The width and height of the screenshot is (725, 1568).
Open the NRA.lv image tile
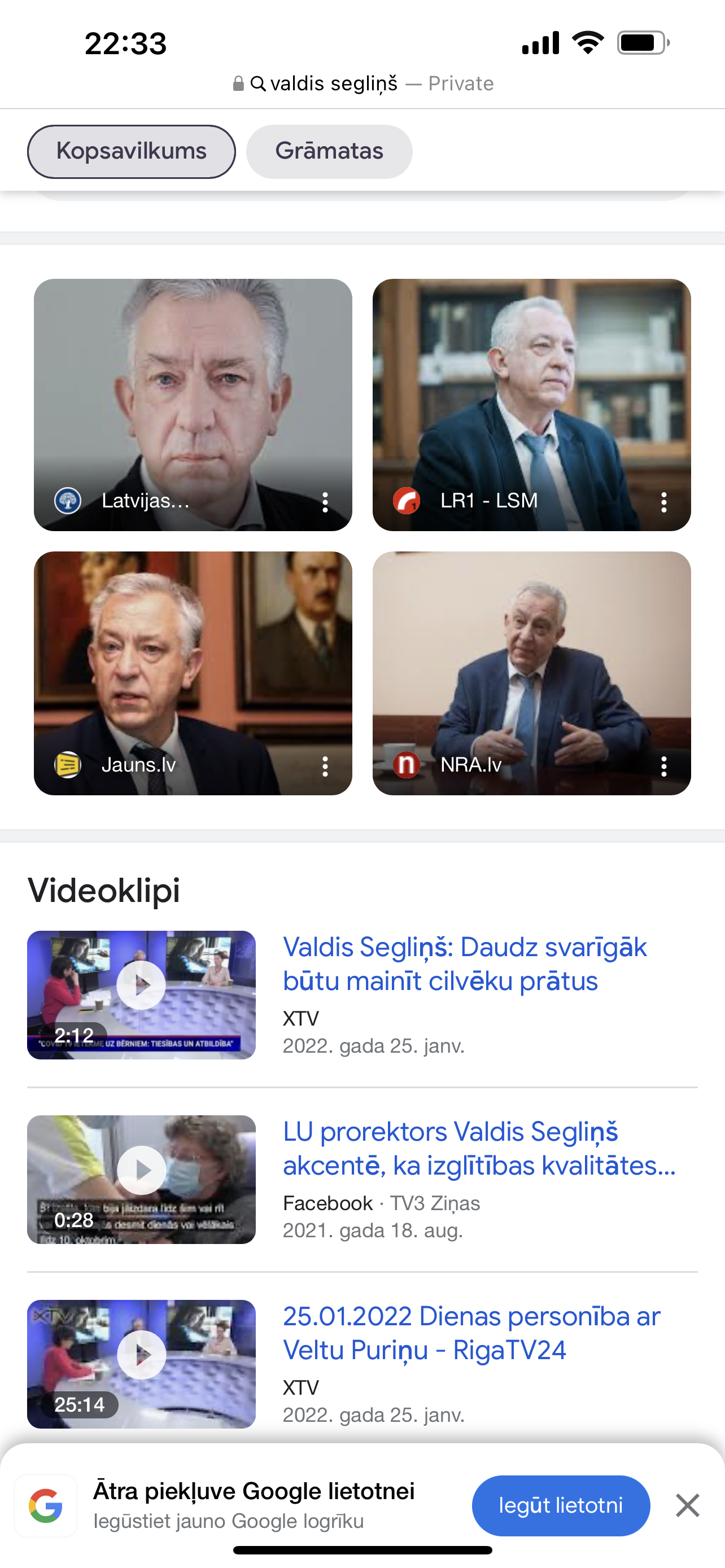tap(531, 658)
